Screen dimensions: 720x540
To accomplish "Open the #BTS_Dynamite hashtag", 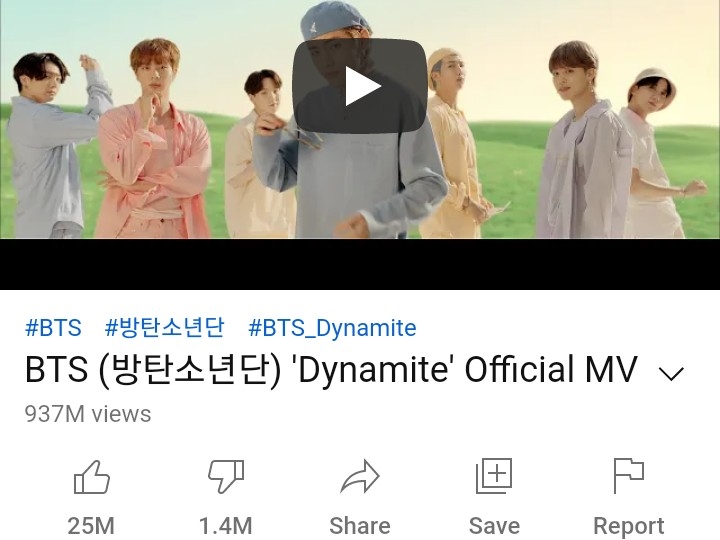I will click(332, 328).
